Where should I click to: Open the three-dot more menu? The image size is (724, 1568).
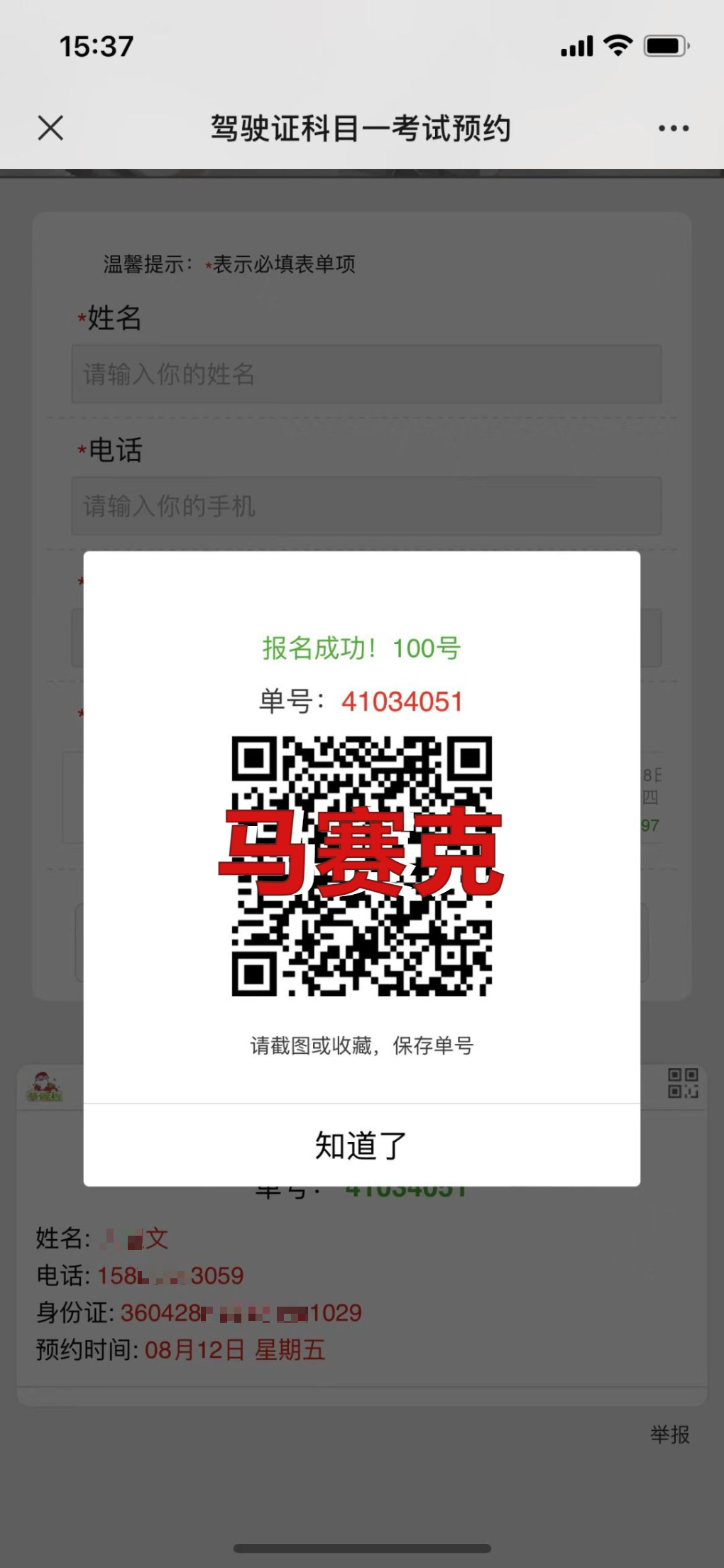[x=673, y=129]
